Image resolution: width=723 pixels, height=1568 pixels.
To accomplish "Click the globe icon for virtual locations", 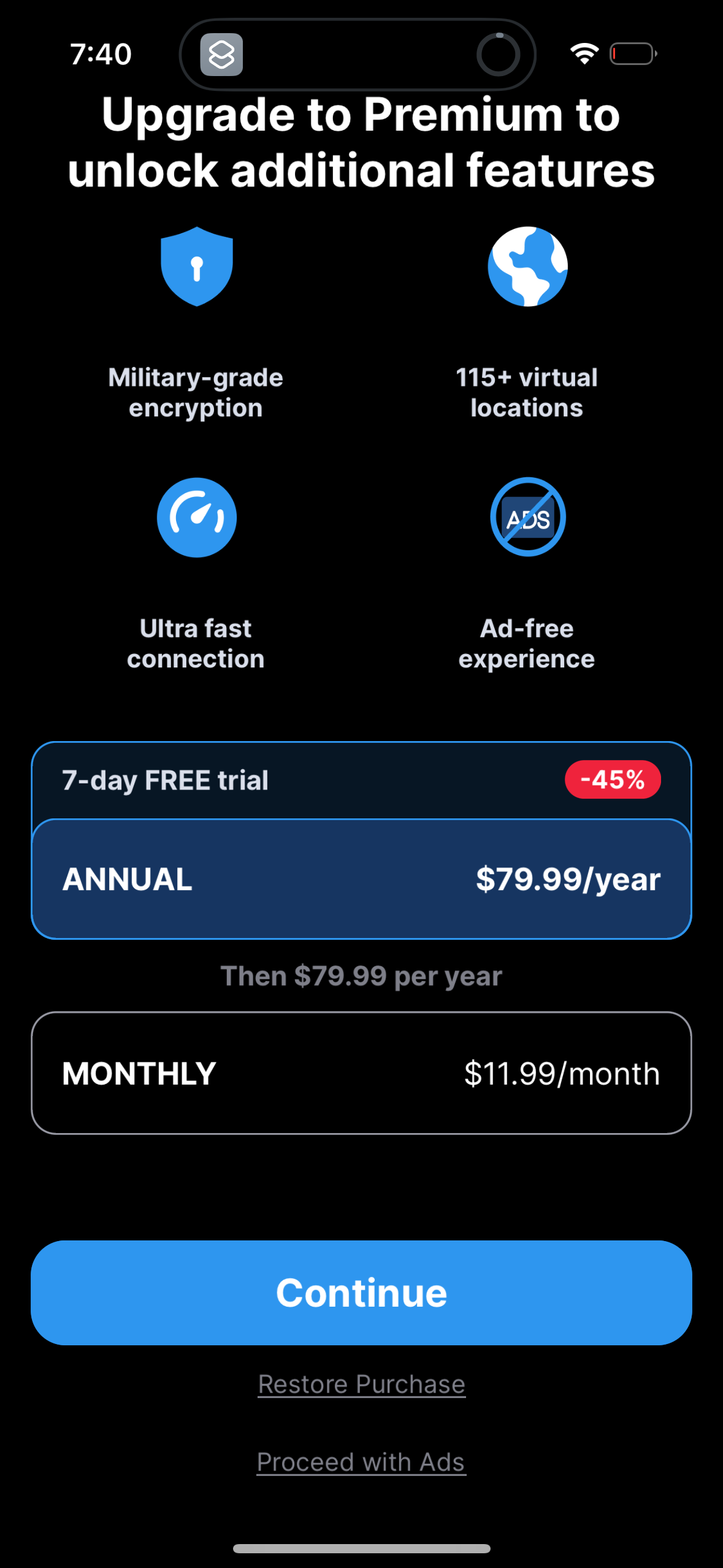I will (527, 266).
